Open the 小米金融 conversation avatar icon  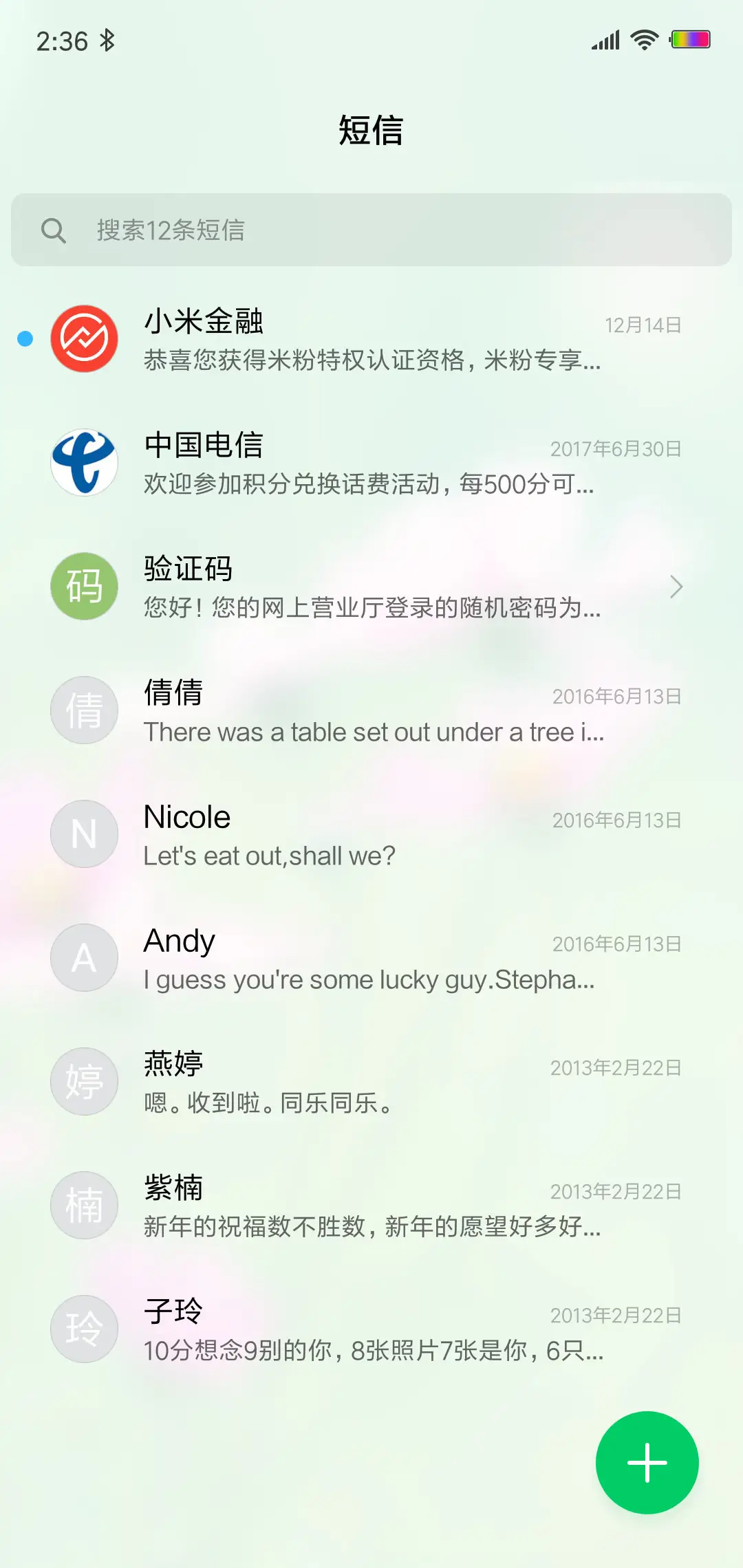pyautogui.click(x=84, y=338)
